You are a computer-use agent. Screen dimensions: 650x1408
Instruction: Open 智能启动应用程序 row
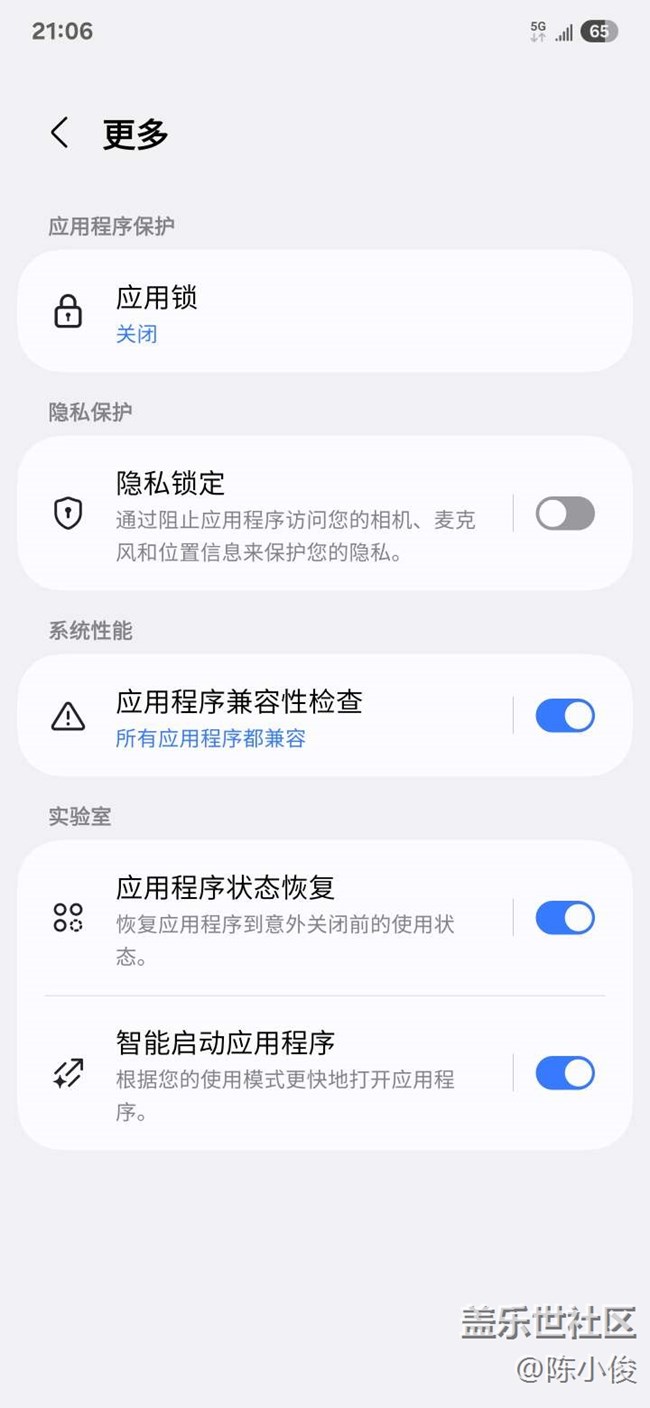(x=290, y=1074)
